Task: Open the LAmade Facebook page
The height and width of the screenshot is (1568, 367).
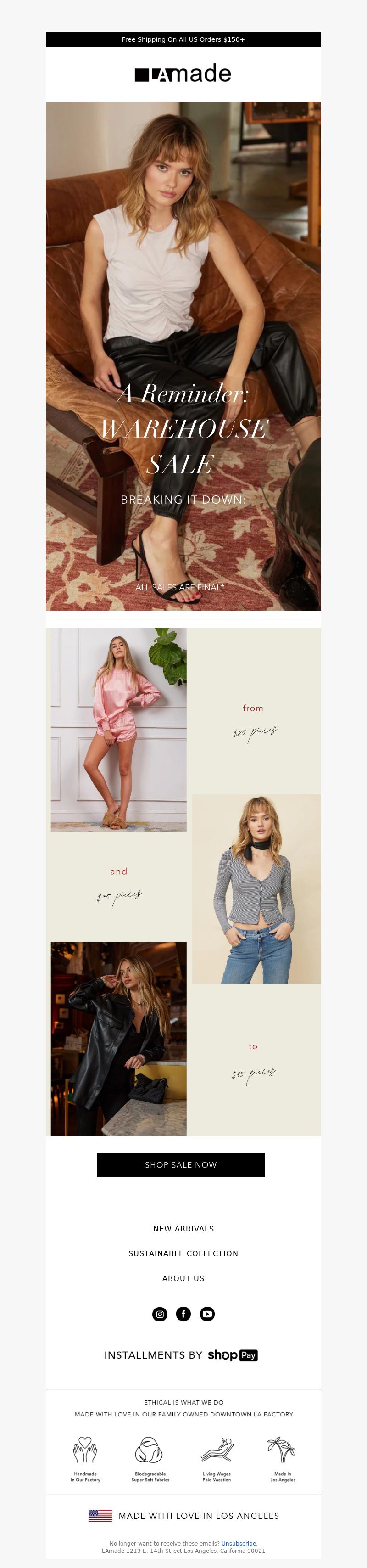Action: 183,1314
